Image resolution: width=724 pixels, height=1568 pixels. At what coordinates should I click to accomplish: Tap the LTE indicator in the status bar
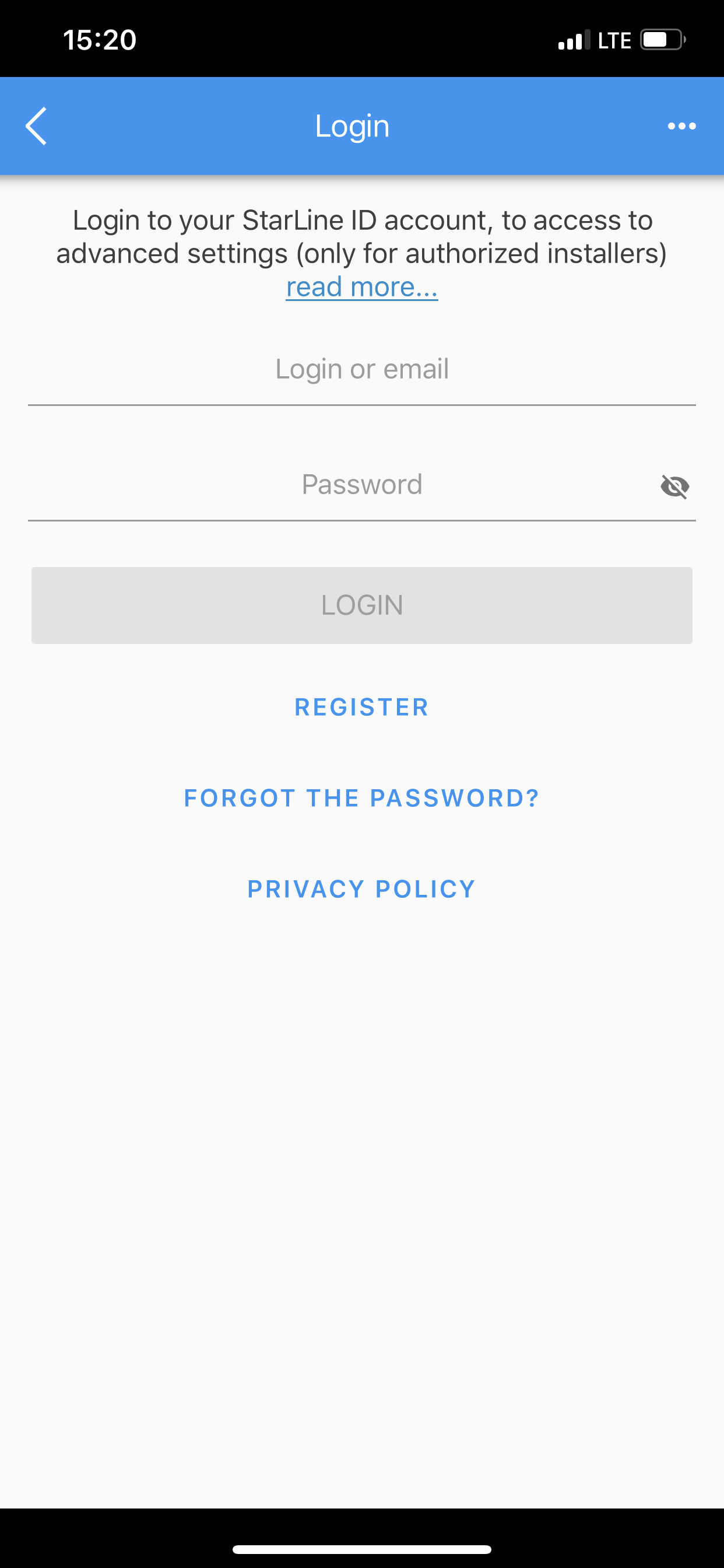pos(614,39)
